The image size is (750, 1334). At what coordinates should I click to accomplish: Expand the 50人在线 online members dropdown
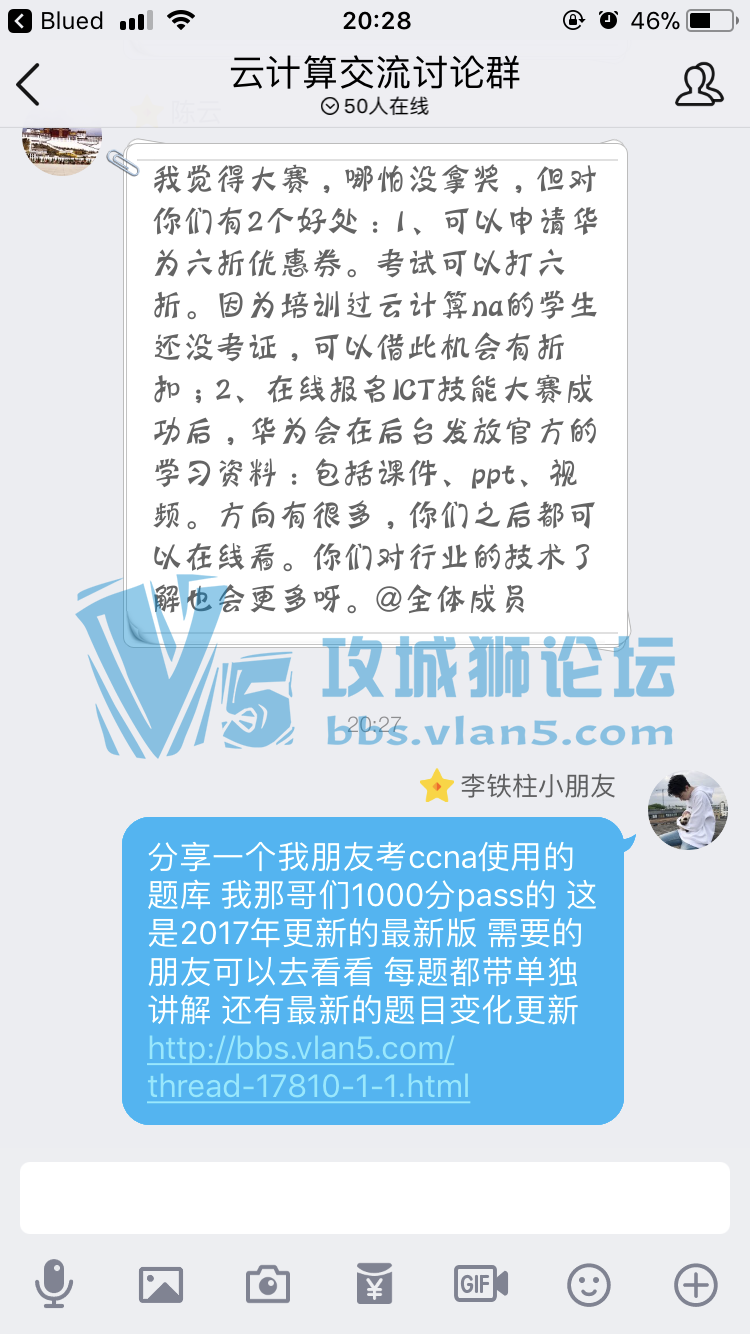point(375,107)
